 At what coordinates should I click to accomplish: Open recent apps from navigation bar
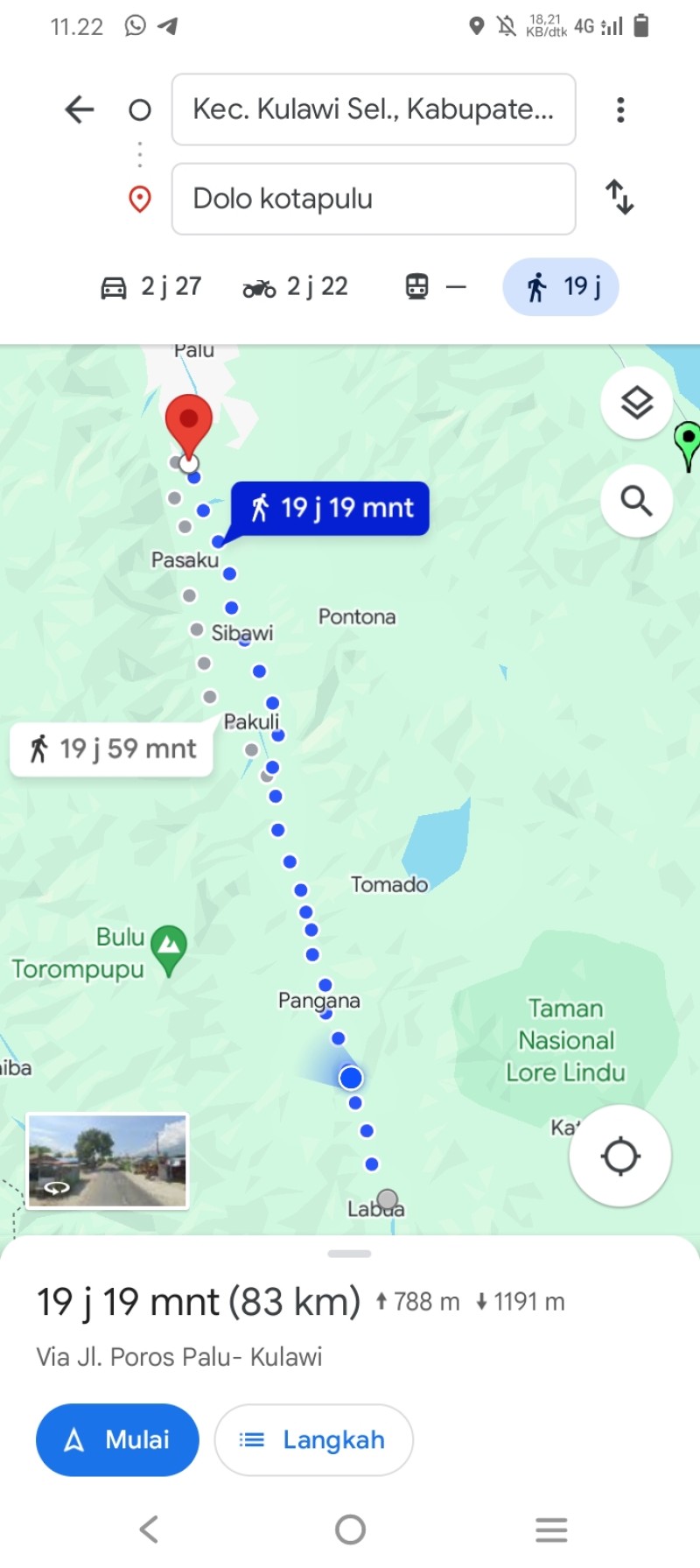(551, 1529)
